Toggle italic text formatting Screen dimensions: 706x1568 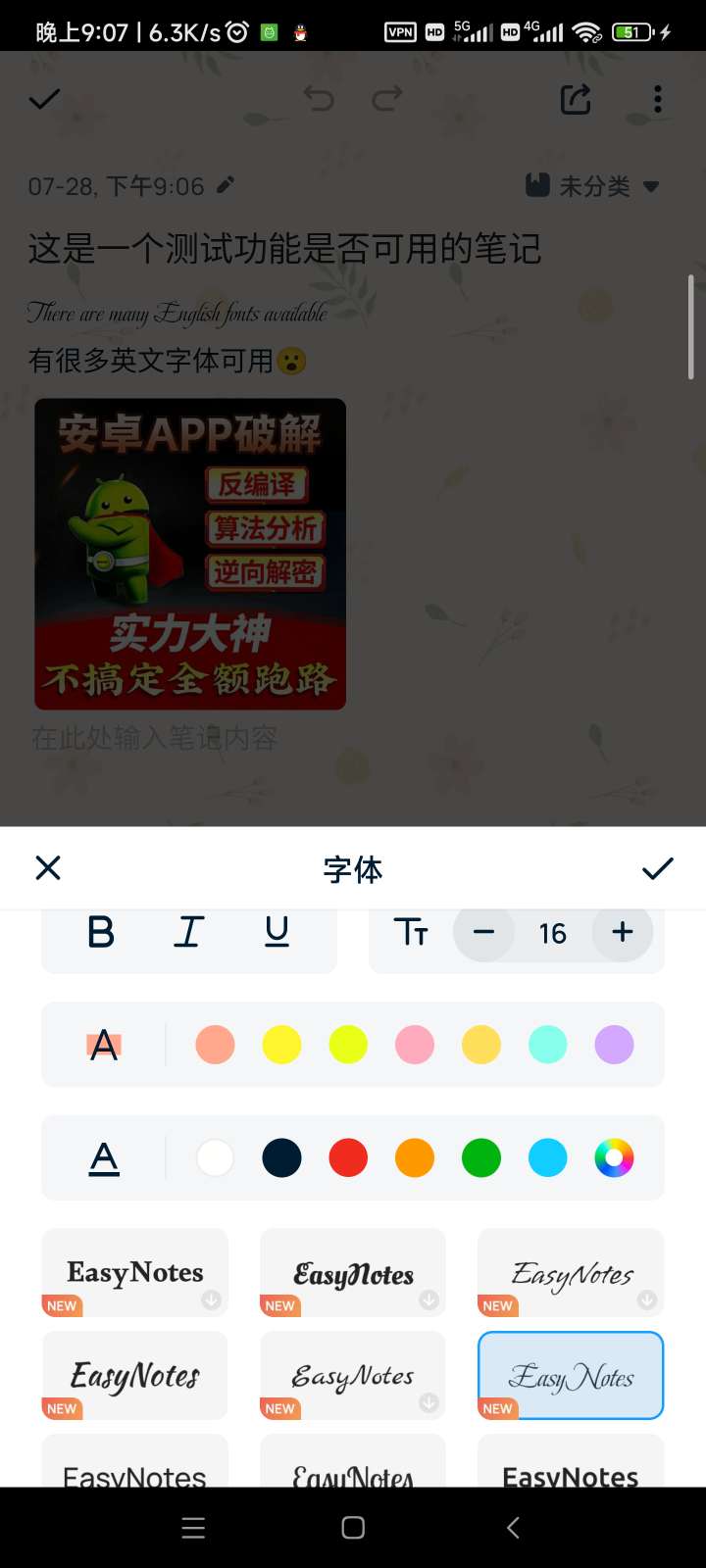188,932
